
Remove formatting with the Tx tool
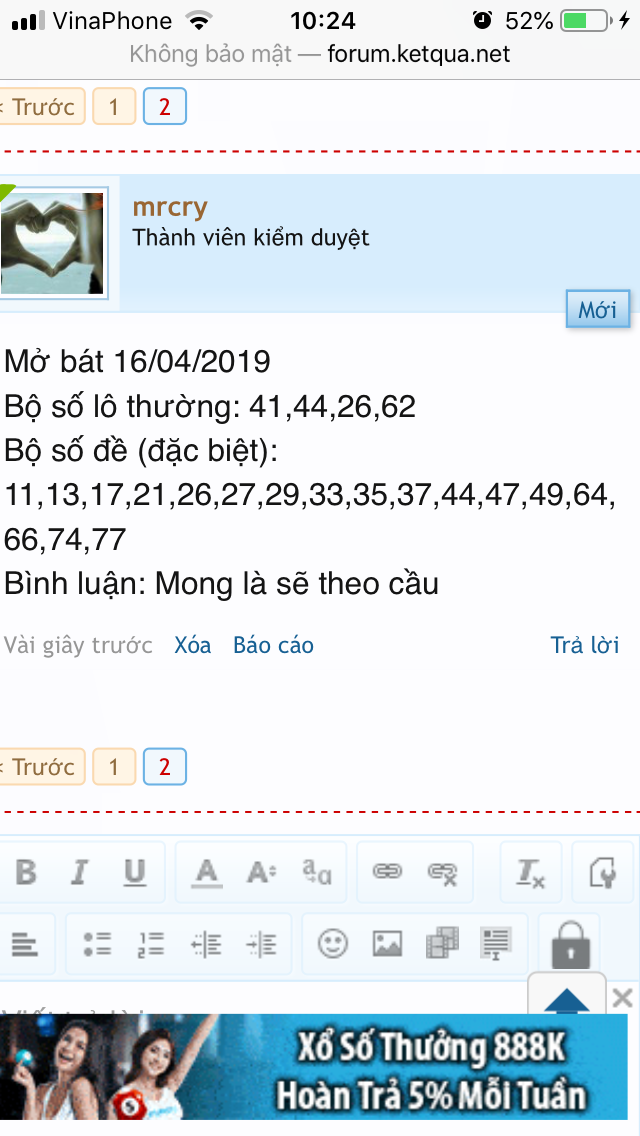click(530, 873)
